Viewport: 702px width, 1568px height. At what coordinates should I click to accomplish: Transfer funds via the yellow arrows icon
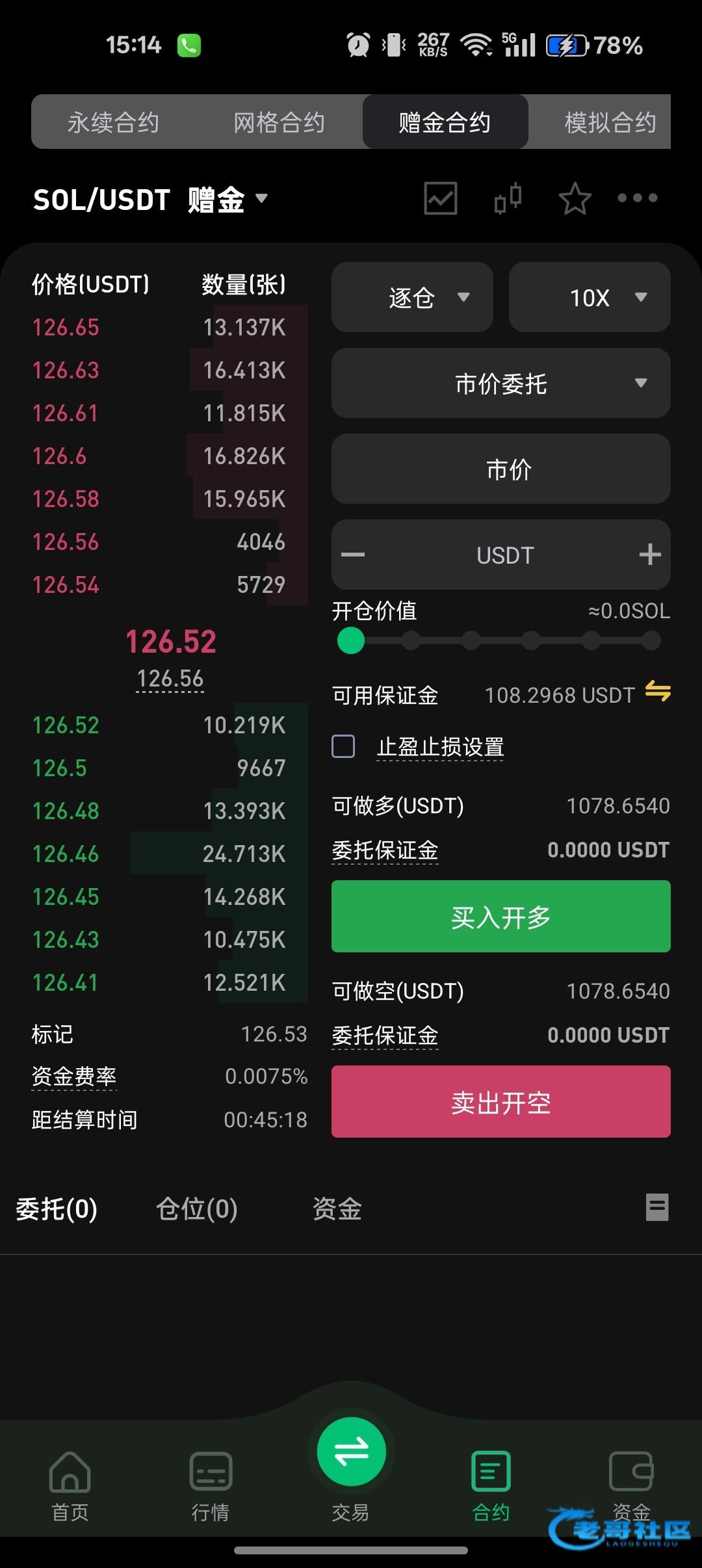point(658,692)
